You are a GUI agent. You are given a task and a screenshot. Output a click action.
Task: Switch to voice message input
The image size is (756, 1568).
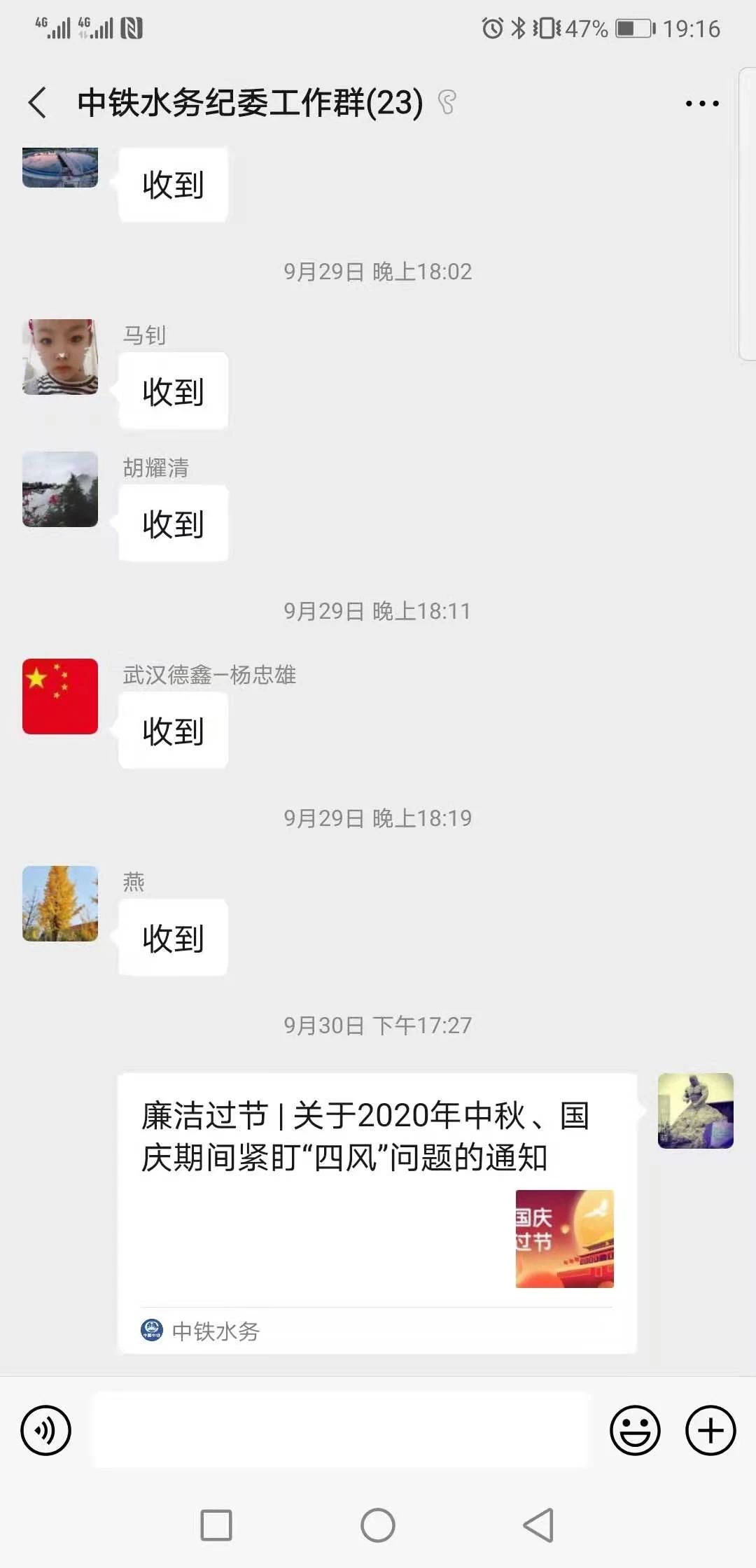click(46, 1430)
